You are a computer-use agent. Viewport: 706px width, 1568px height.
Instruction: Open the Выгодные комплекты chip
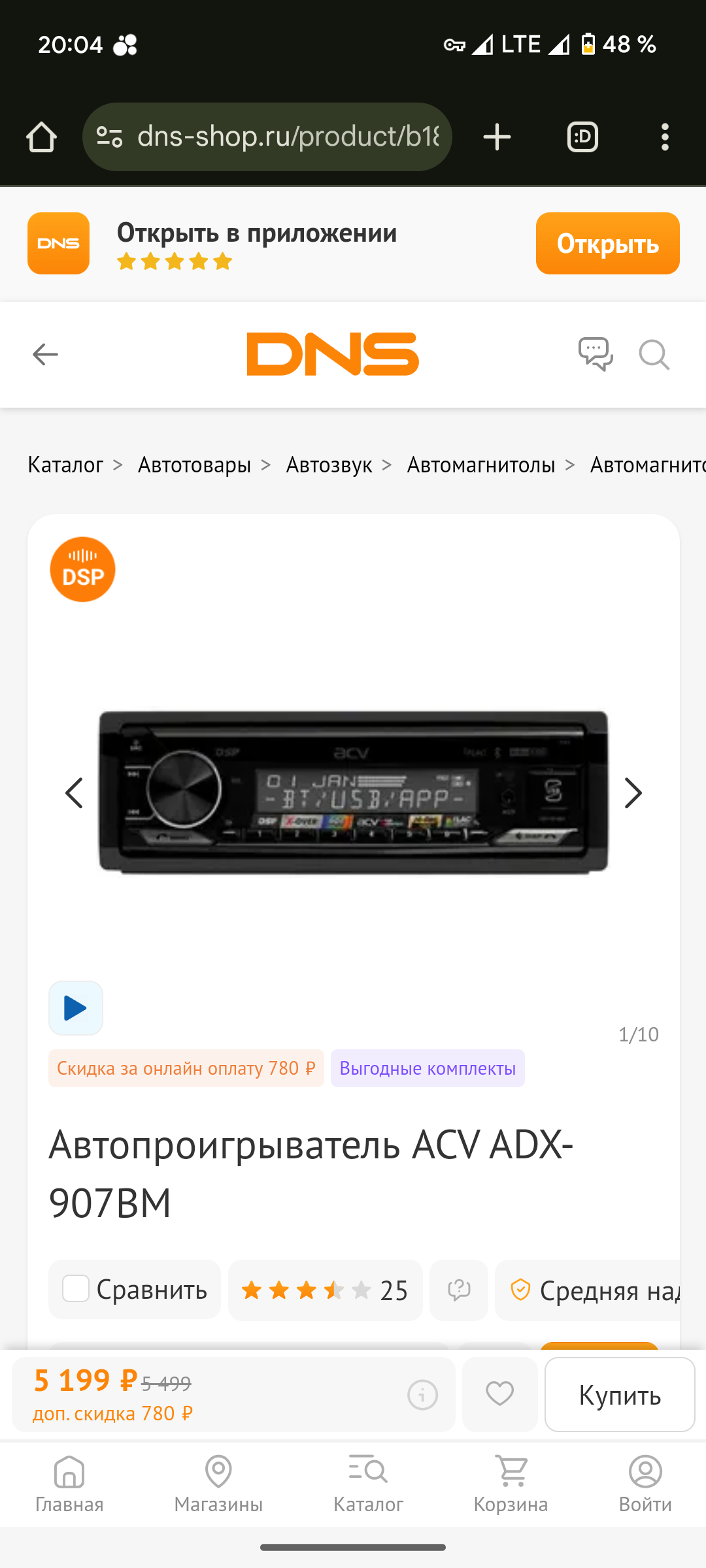coord(428,1068)
